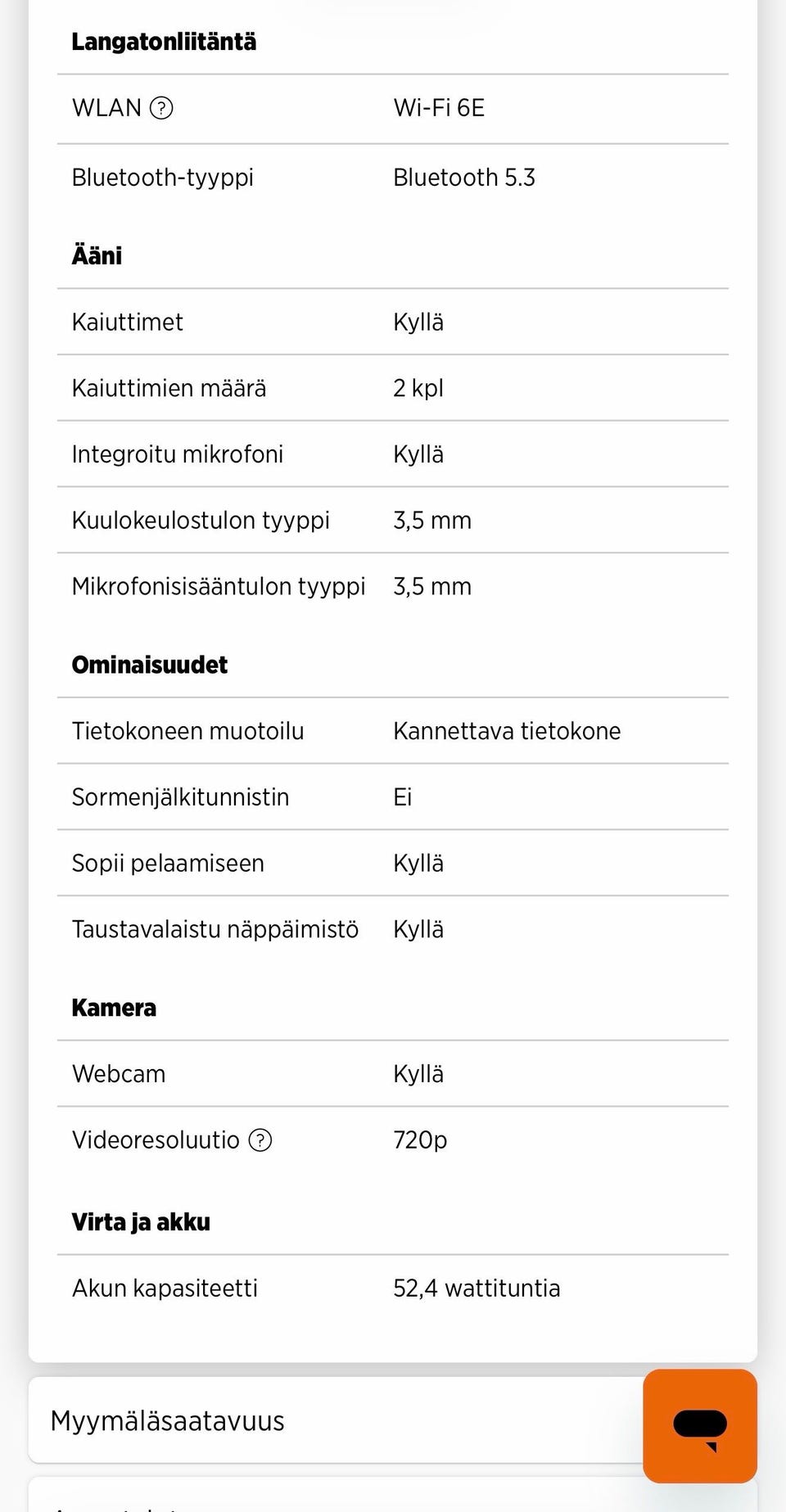Select the Langatonliitäntä section title

164,41
